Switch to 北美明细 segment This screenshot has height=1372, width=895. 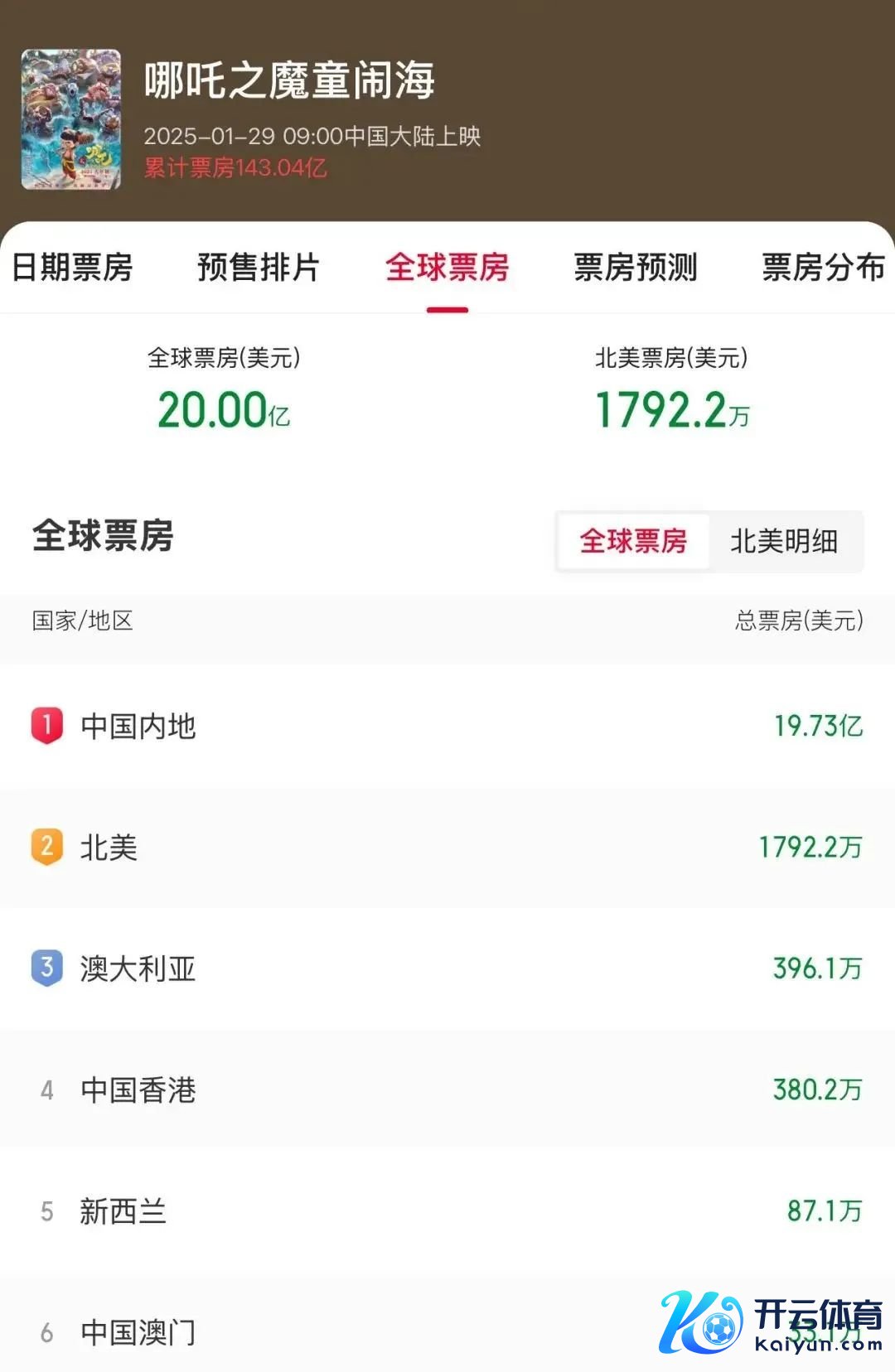tap(784, 541)
